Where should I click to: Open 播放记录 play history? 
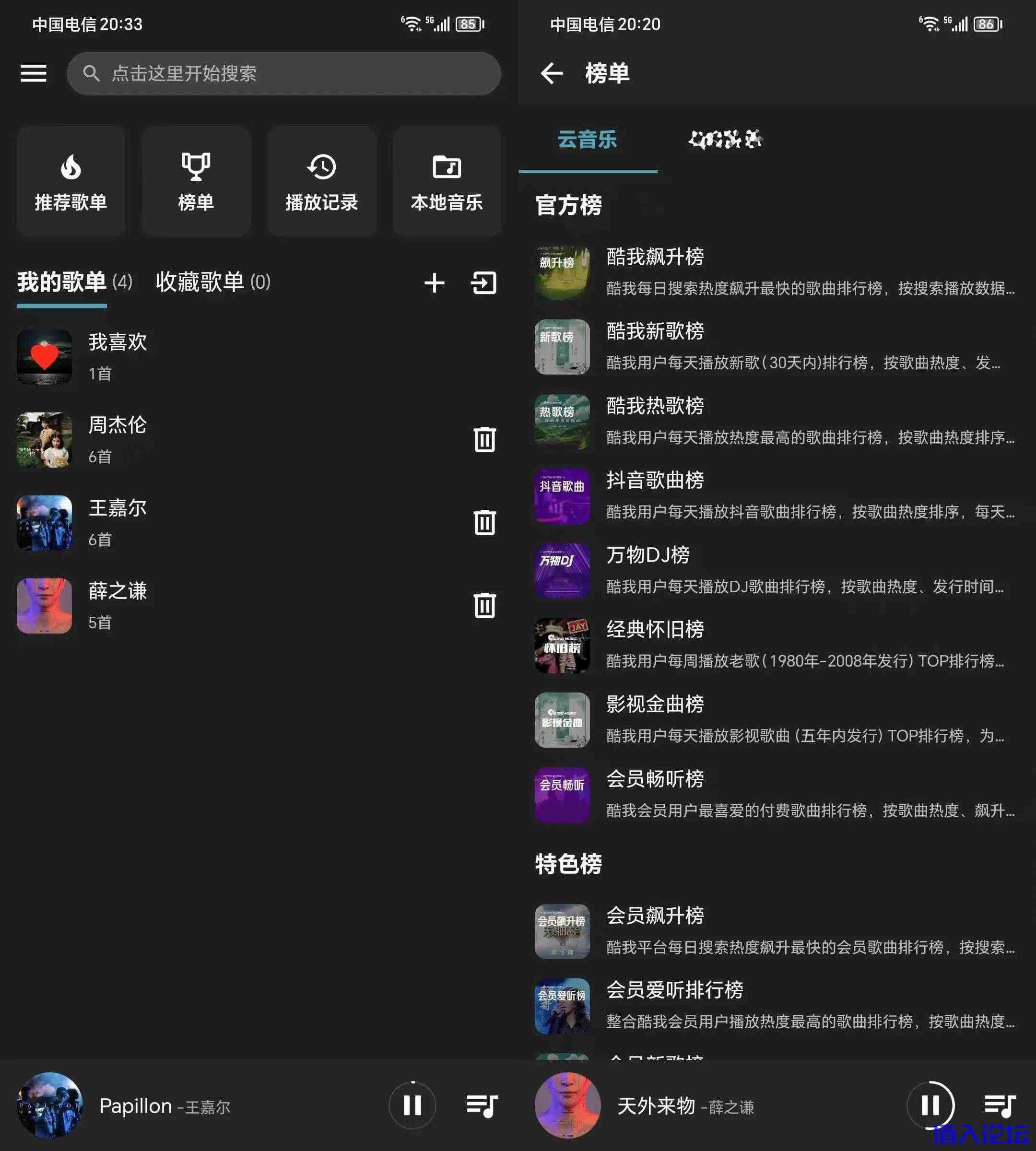(322, 182)
